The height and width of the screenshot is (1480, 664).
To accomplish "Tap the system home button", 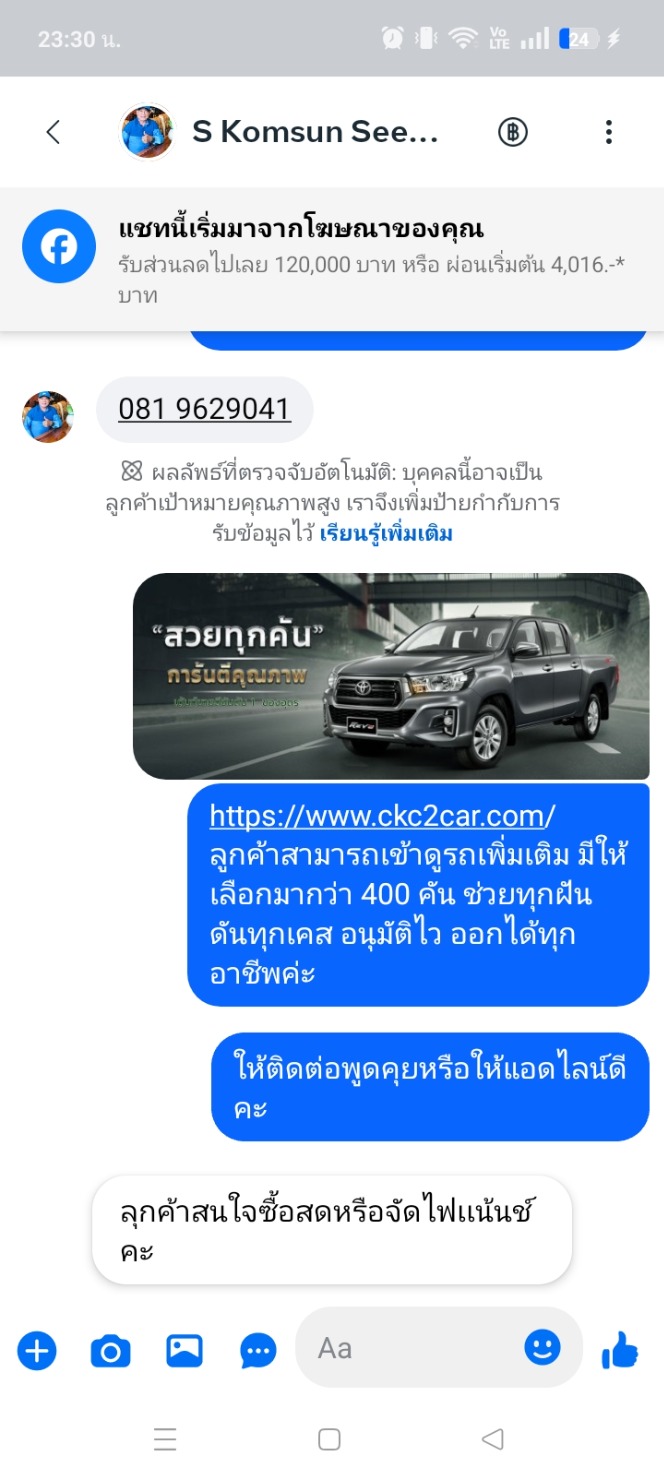I will (329, 1439).
